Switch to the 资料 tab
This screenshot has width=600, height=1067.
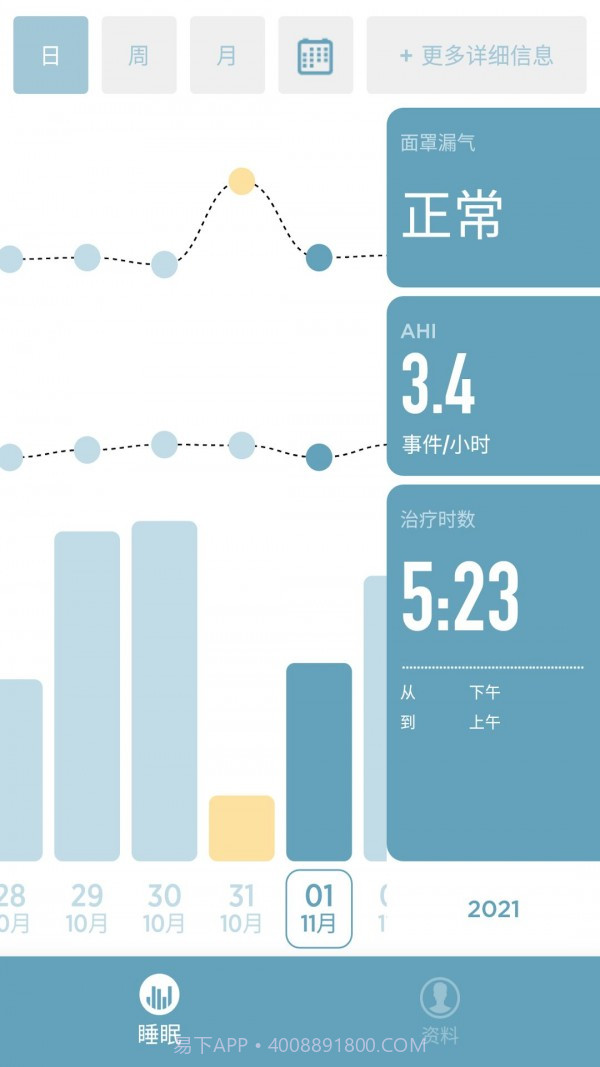click(440, 1010)
